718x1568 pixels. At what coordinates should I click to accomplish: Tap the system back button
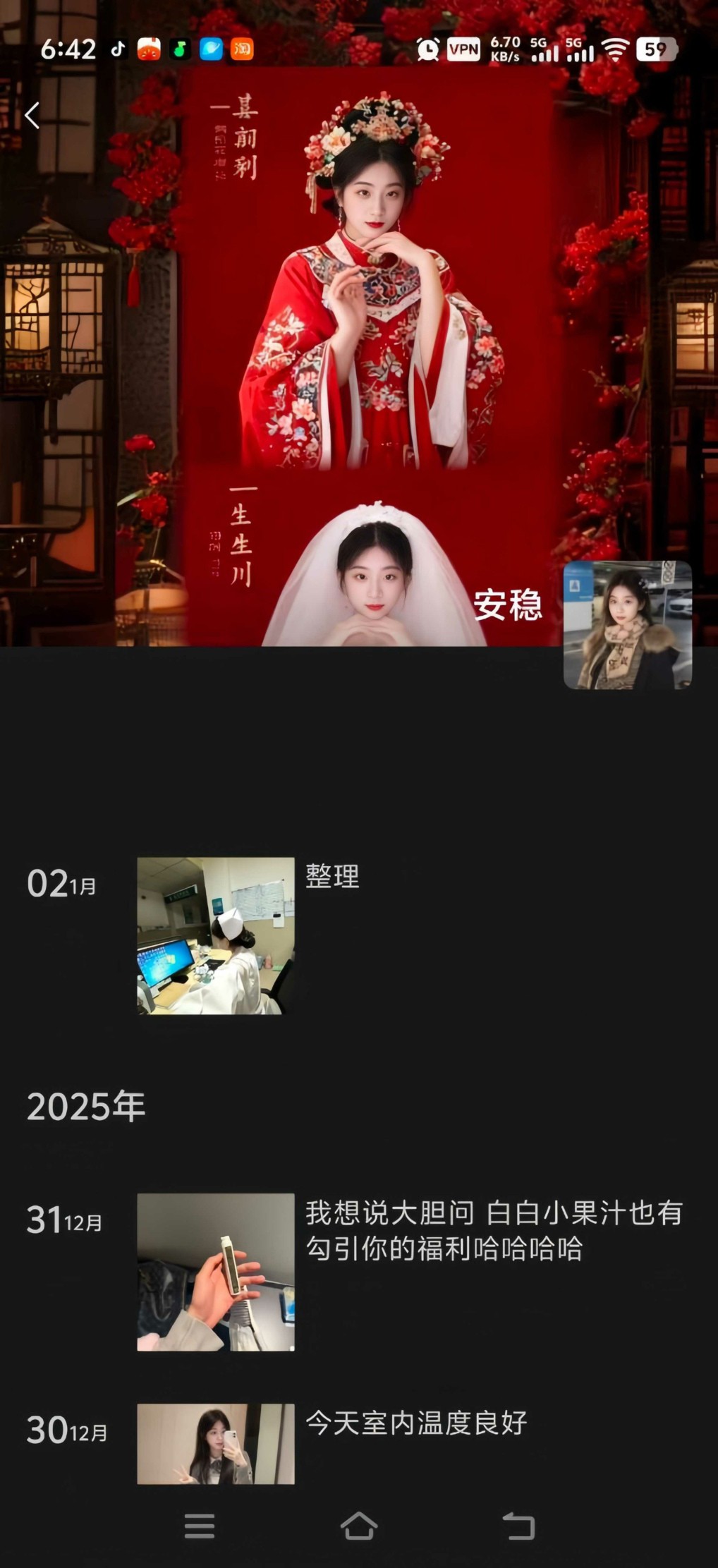click(x=518, y=1526)
